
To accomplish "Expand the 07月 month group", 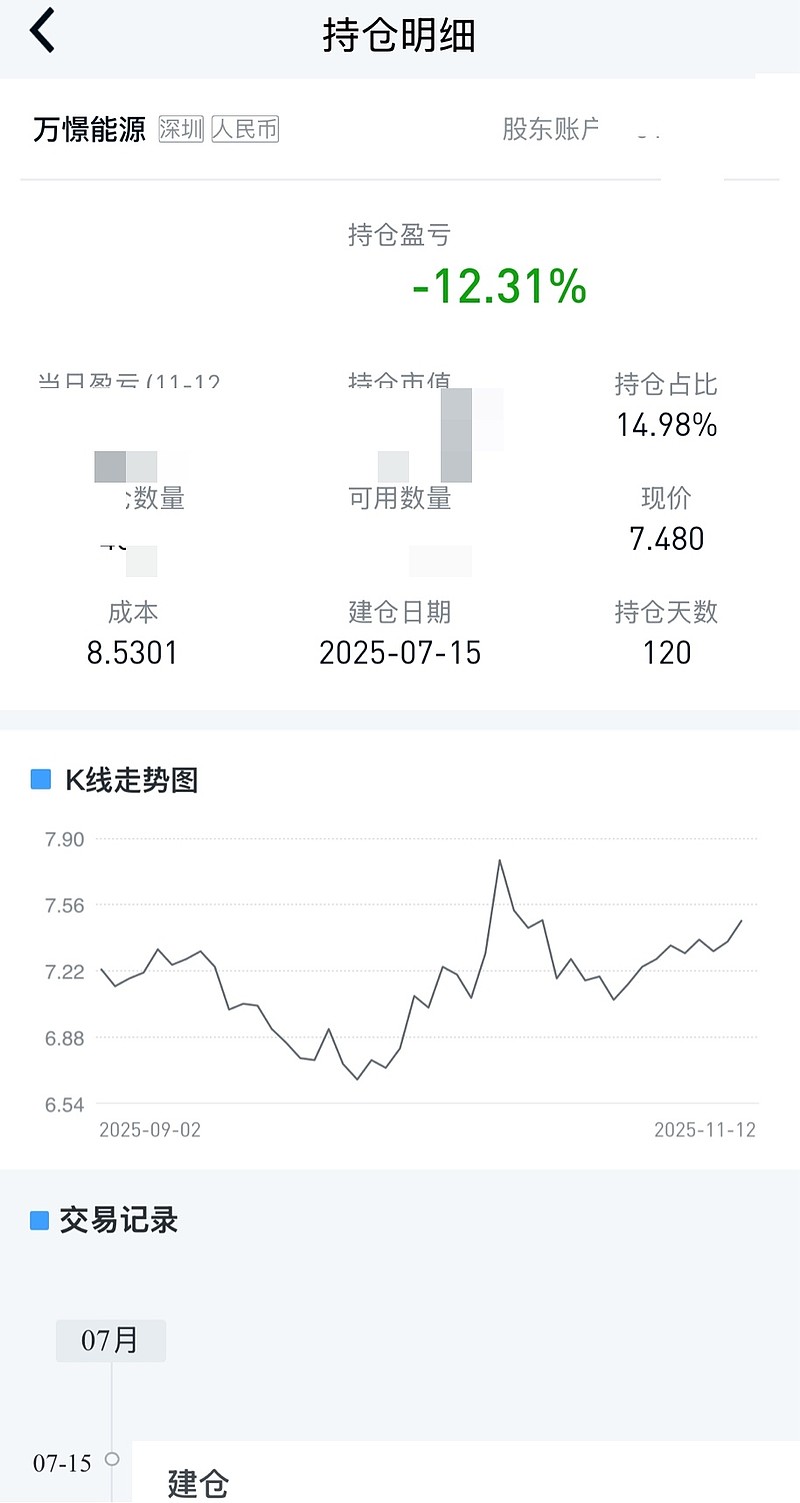I will click(x=110, y=1340).
